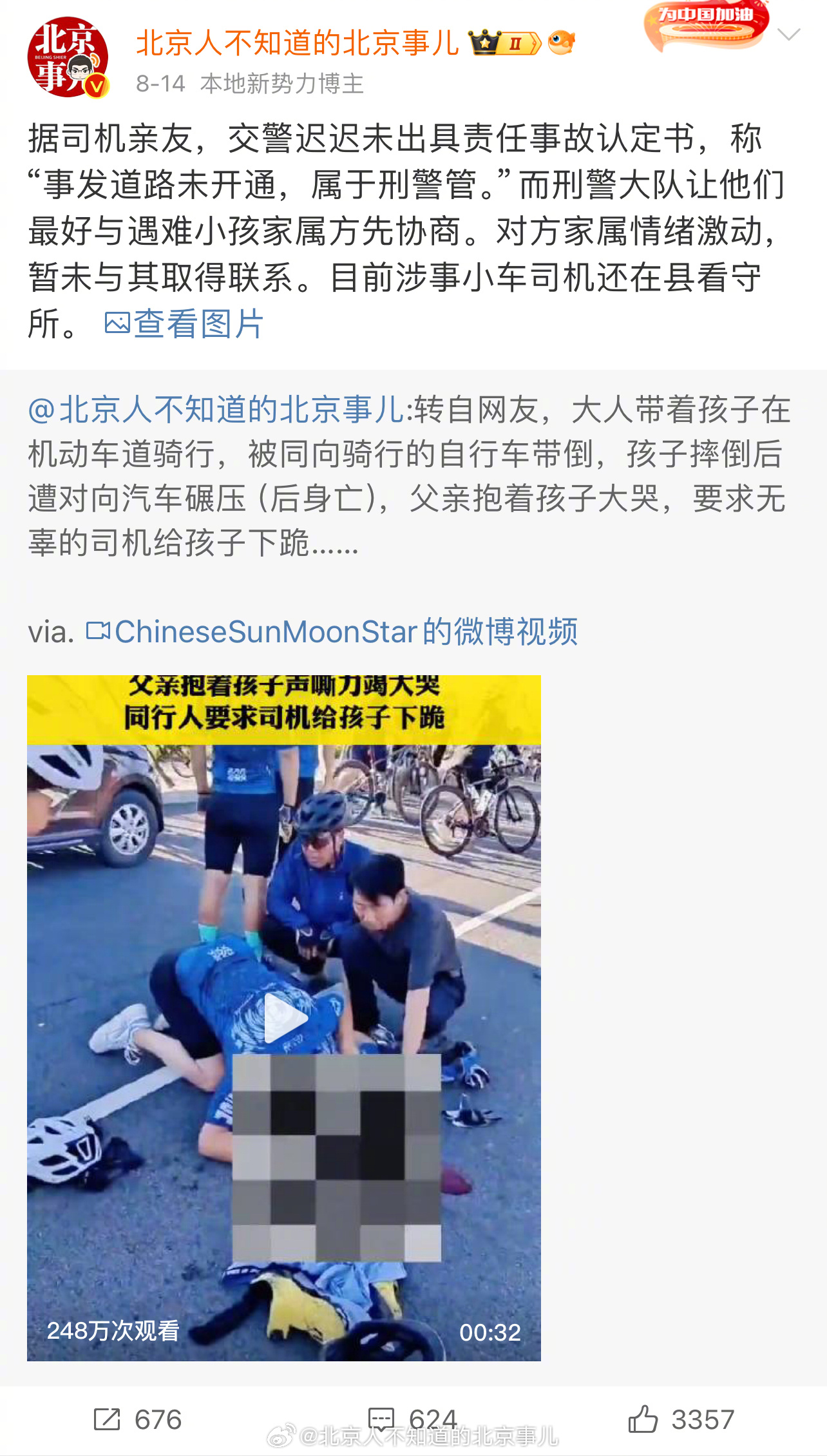This screenshot has width=827, height=1456.
Task: Like the post with 3357 likes
Action: point(681,1419)
